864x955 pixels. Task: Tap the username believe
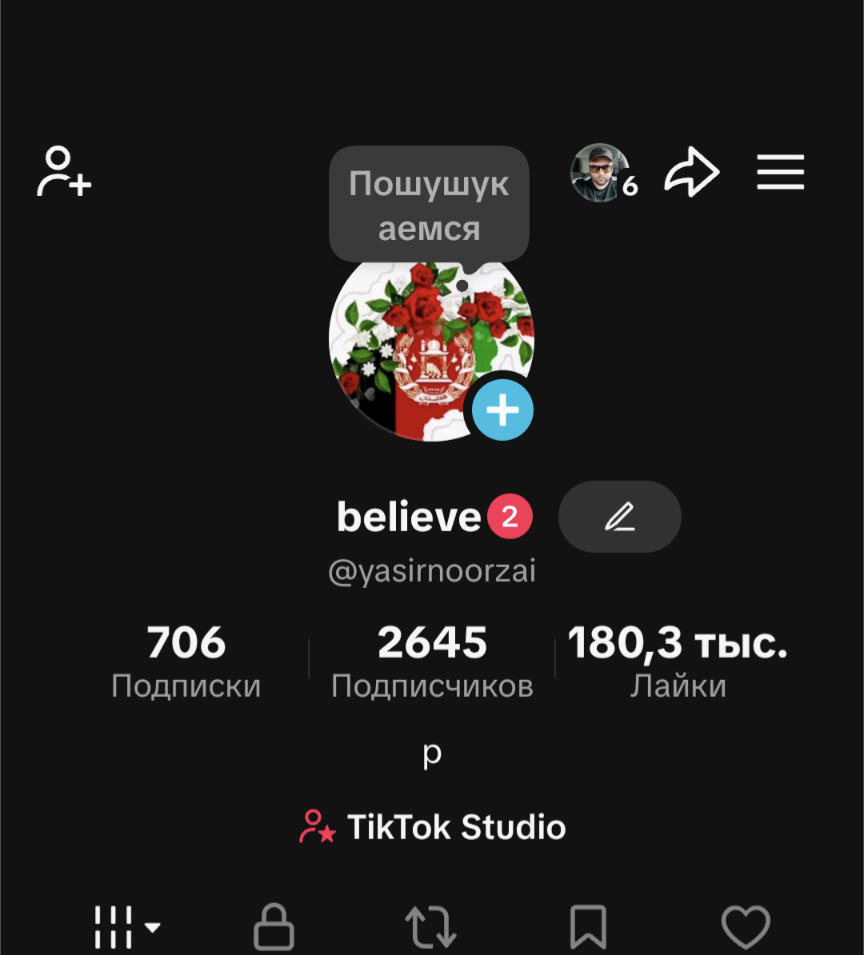(407, 516)
